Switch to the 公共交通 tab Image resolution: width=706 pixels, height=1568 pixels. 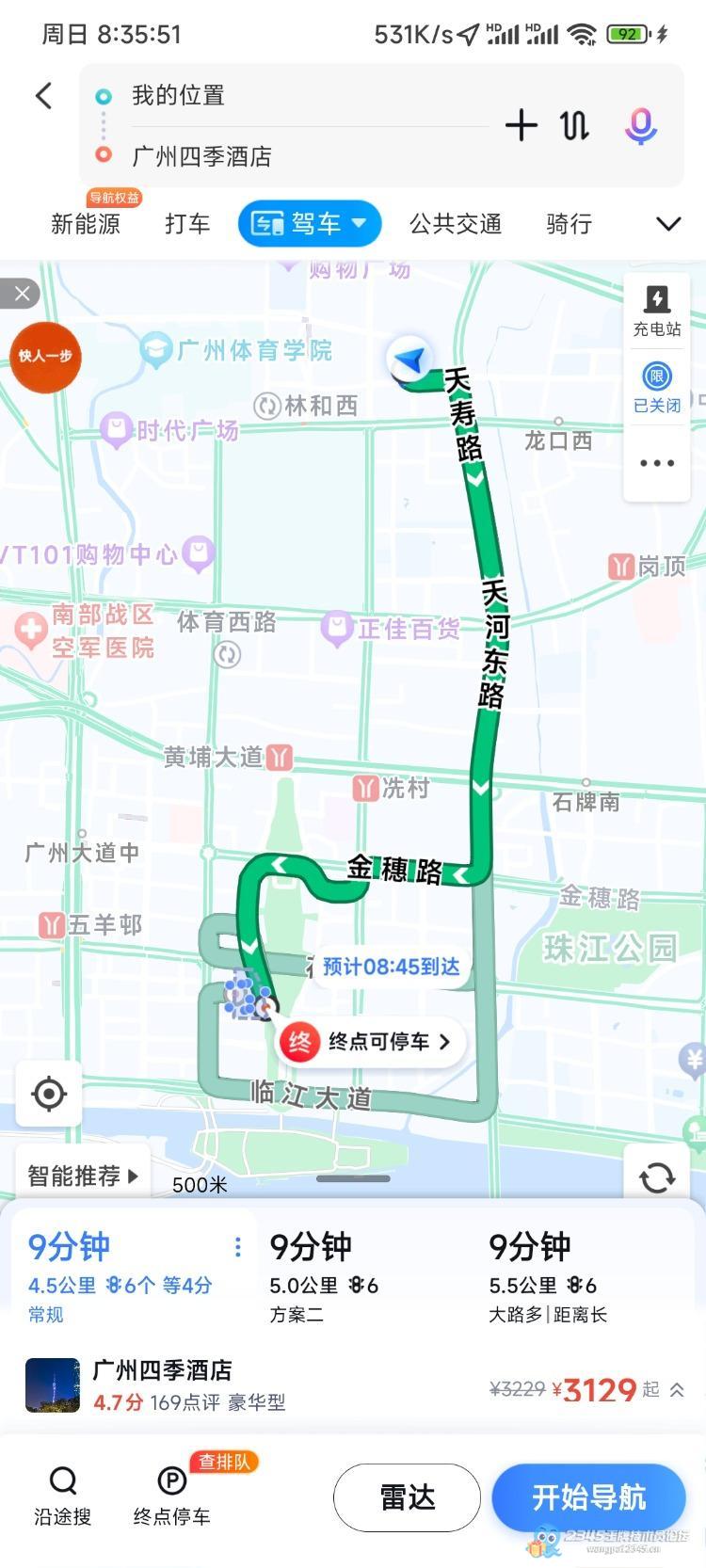(456, 224)
